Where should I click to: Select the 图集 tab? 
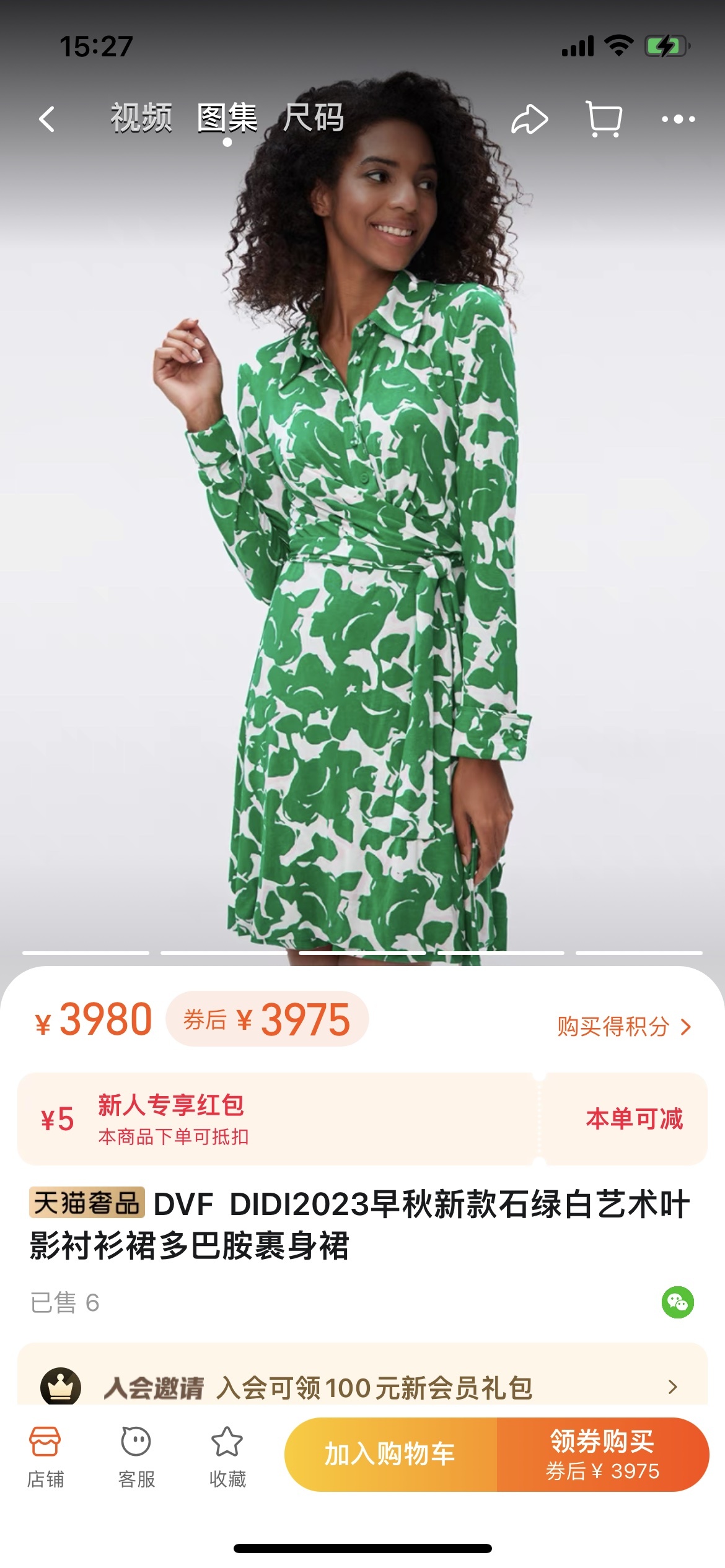click(227, 118)
